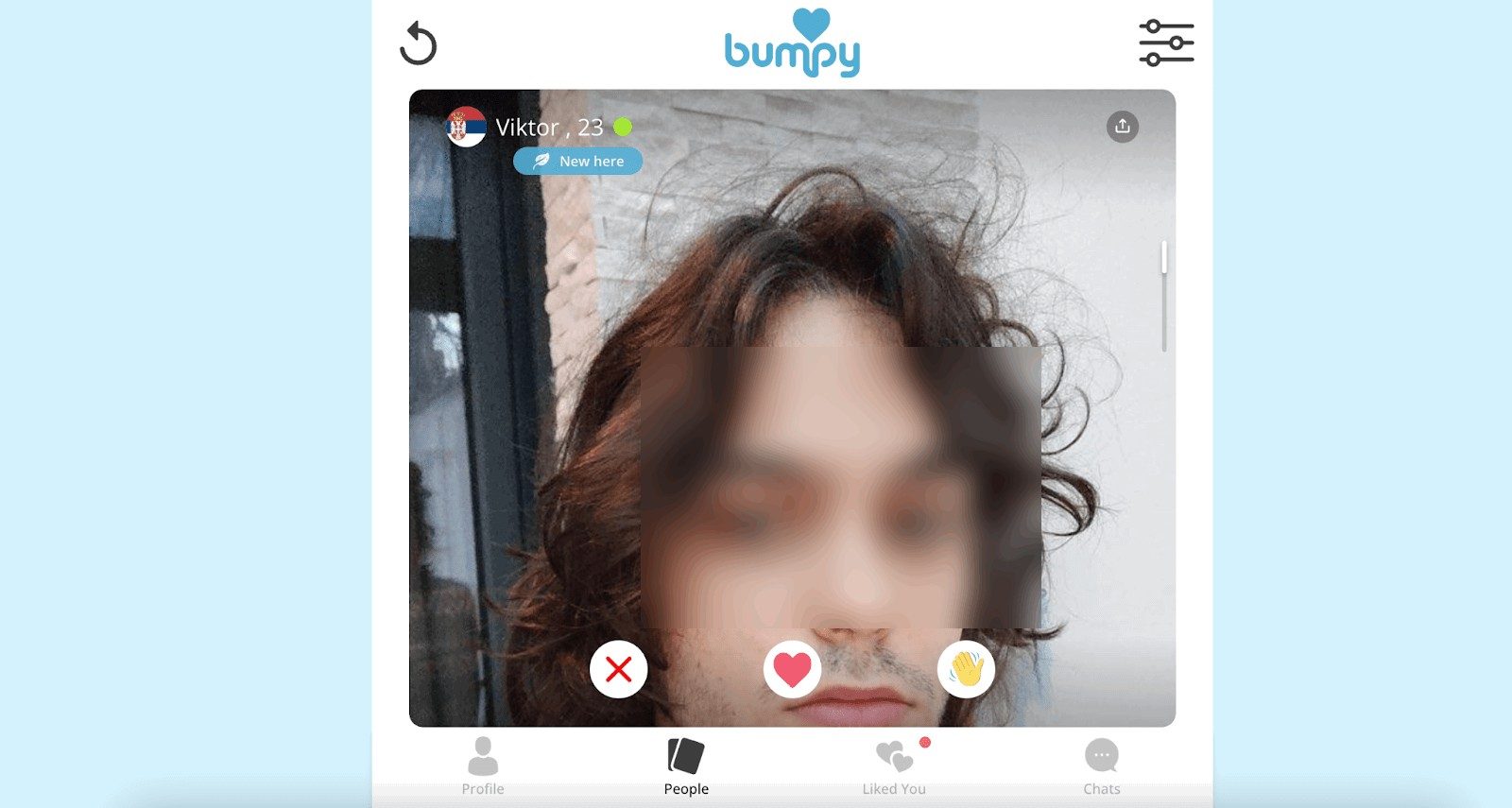Switch to the Profile tab
Screen dimensions: 1512x808
click(x=483, y=766)
